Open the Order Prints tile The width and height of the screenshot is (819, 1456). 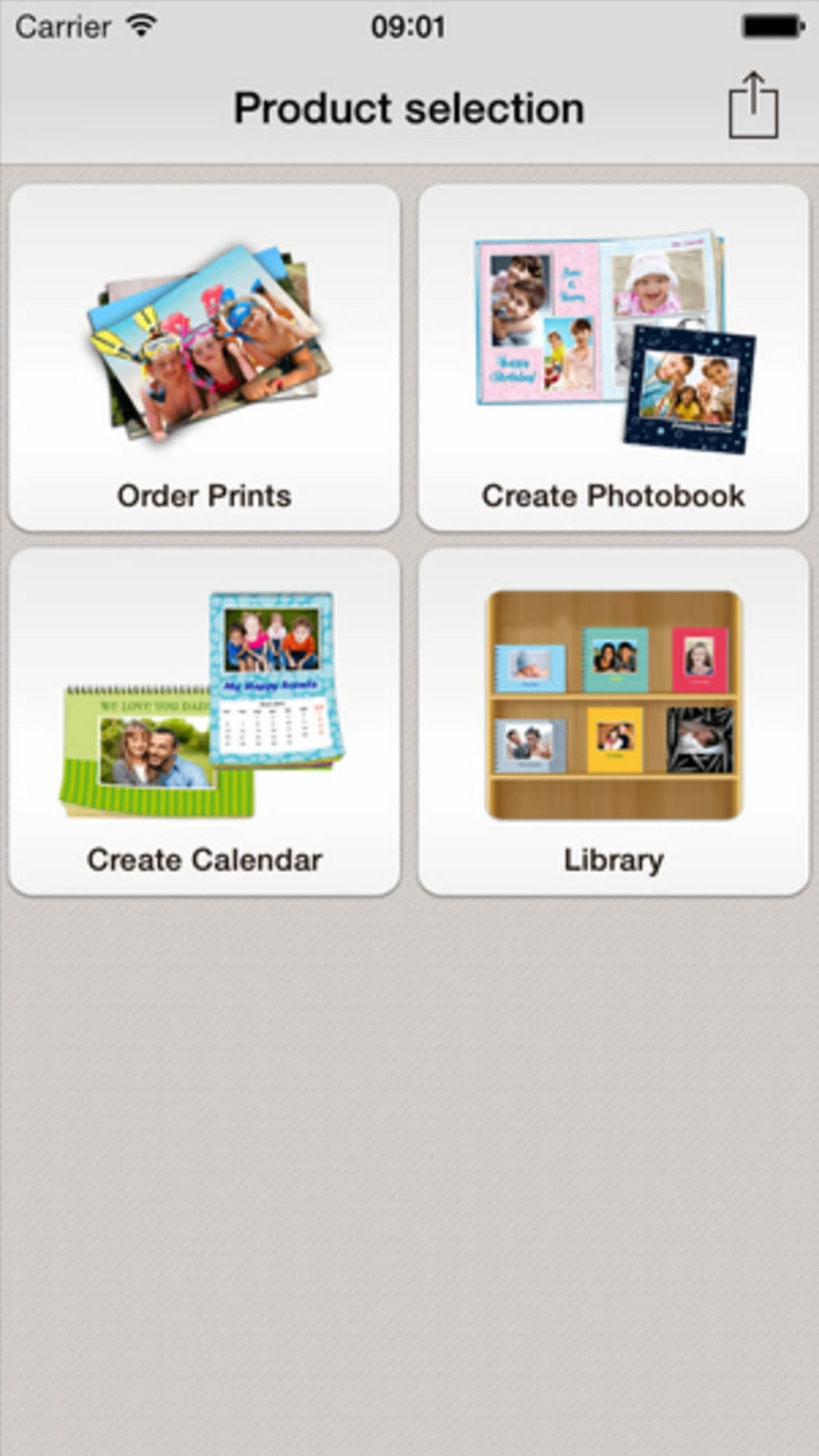[204, 358]
